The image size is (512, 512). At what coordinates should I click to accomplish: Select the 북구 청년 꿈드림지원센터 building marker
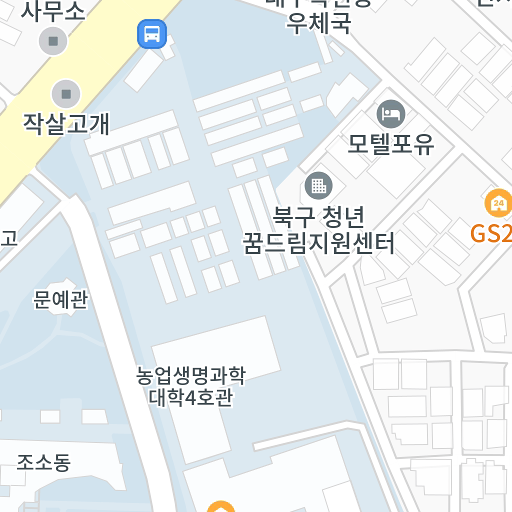click(x=319, y=186)
